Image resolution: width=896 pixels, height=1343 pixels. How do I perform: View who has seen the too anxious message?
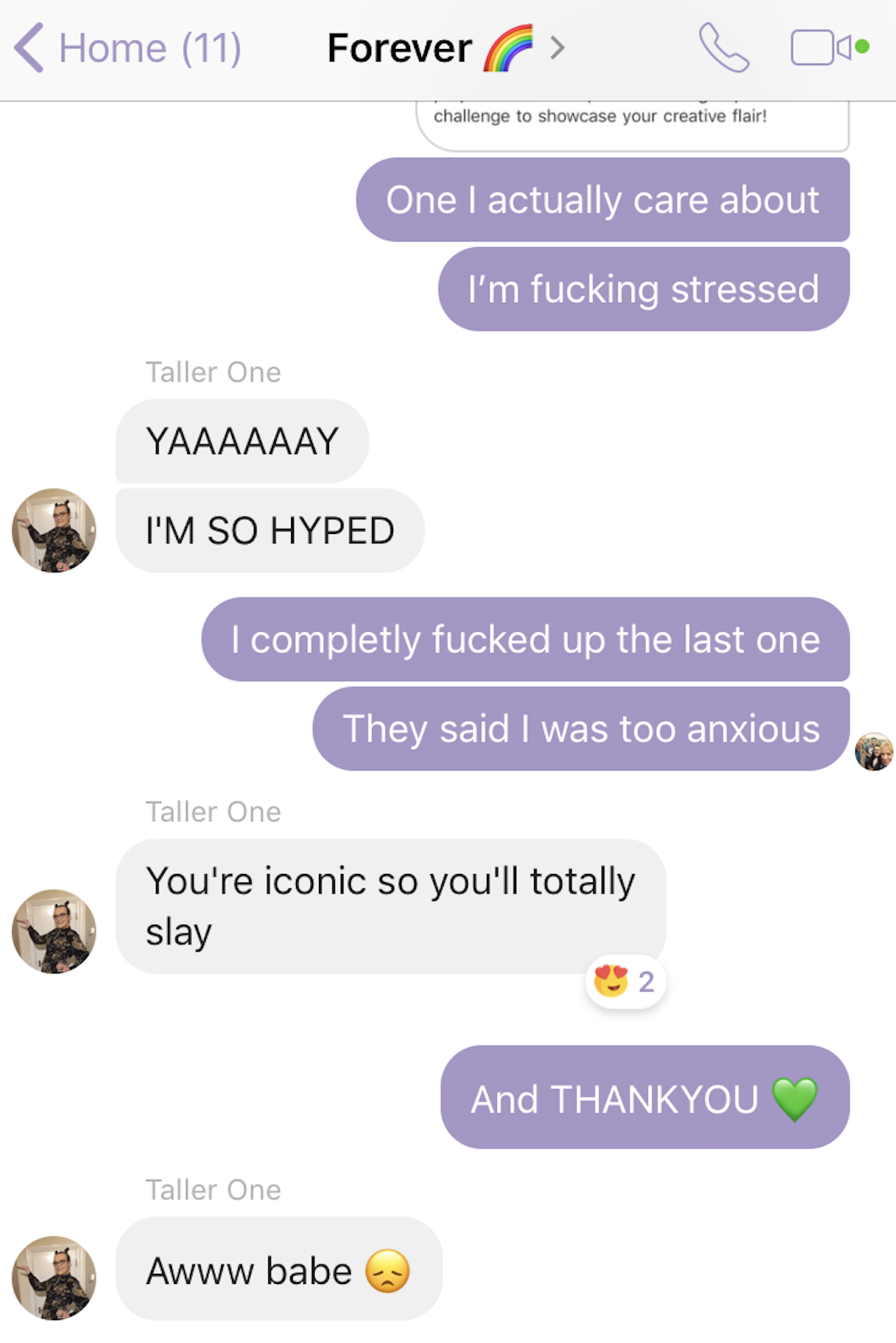tap(873, 752)
